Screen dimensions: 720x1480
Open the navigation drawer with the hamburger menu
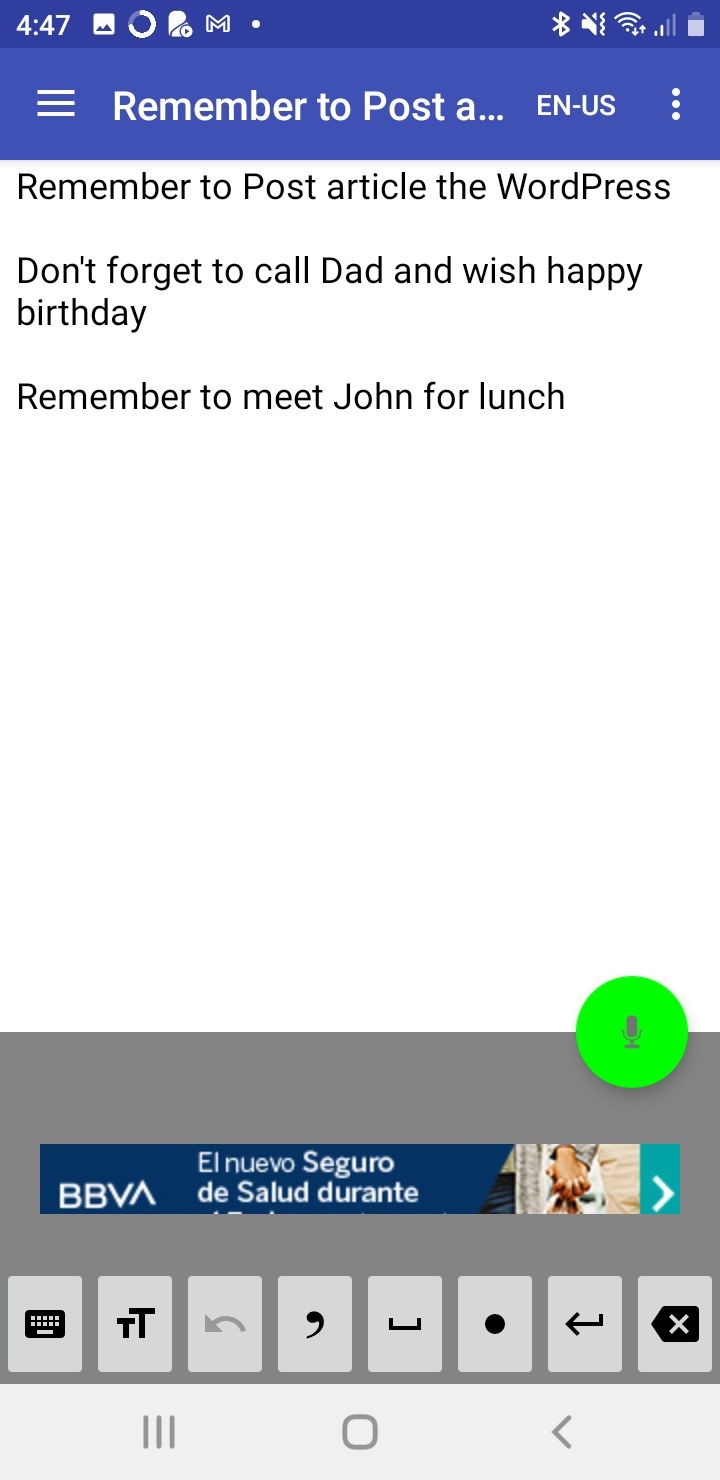(x=55, y=104)
